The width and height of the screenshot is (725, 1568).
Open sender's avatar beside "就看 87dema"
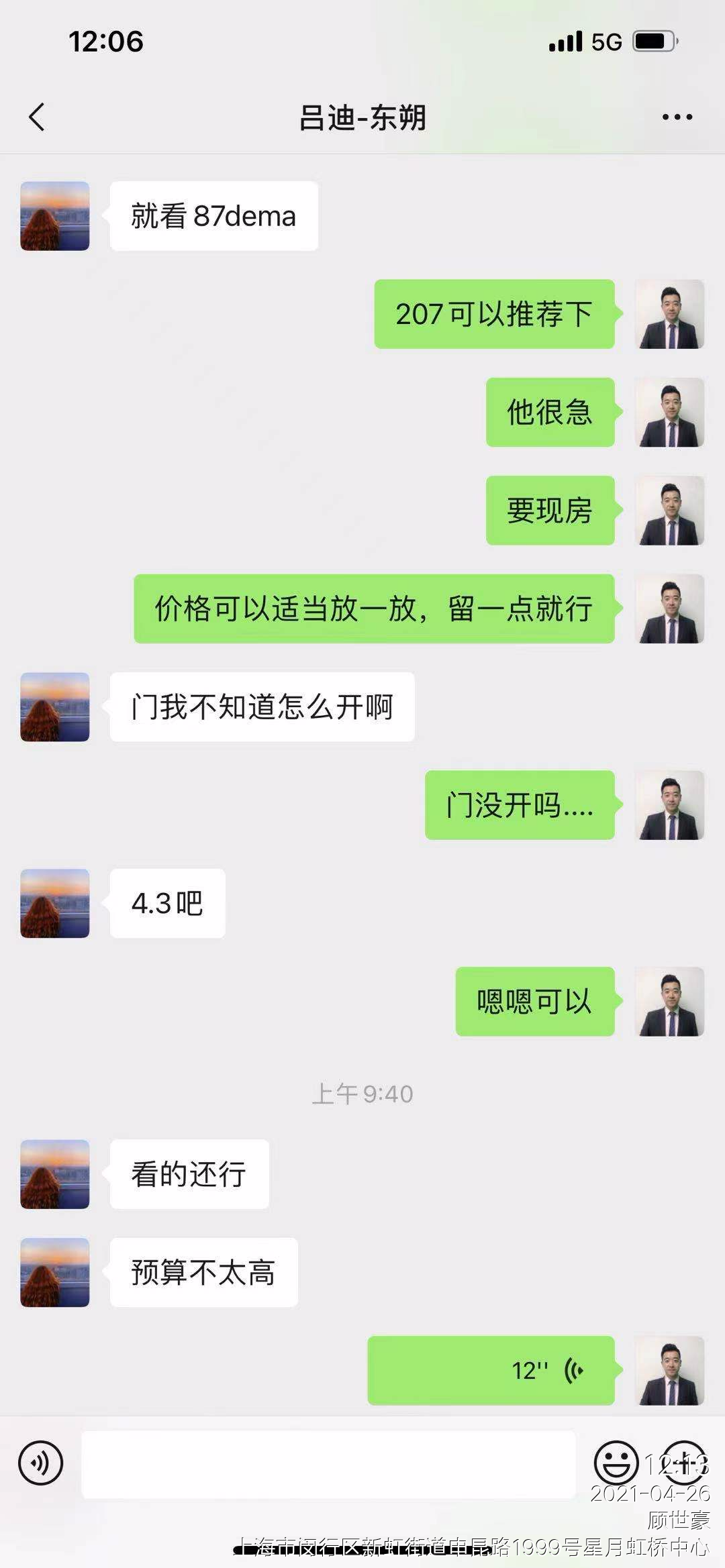coord(55,216)
